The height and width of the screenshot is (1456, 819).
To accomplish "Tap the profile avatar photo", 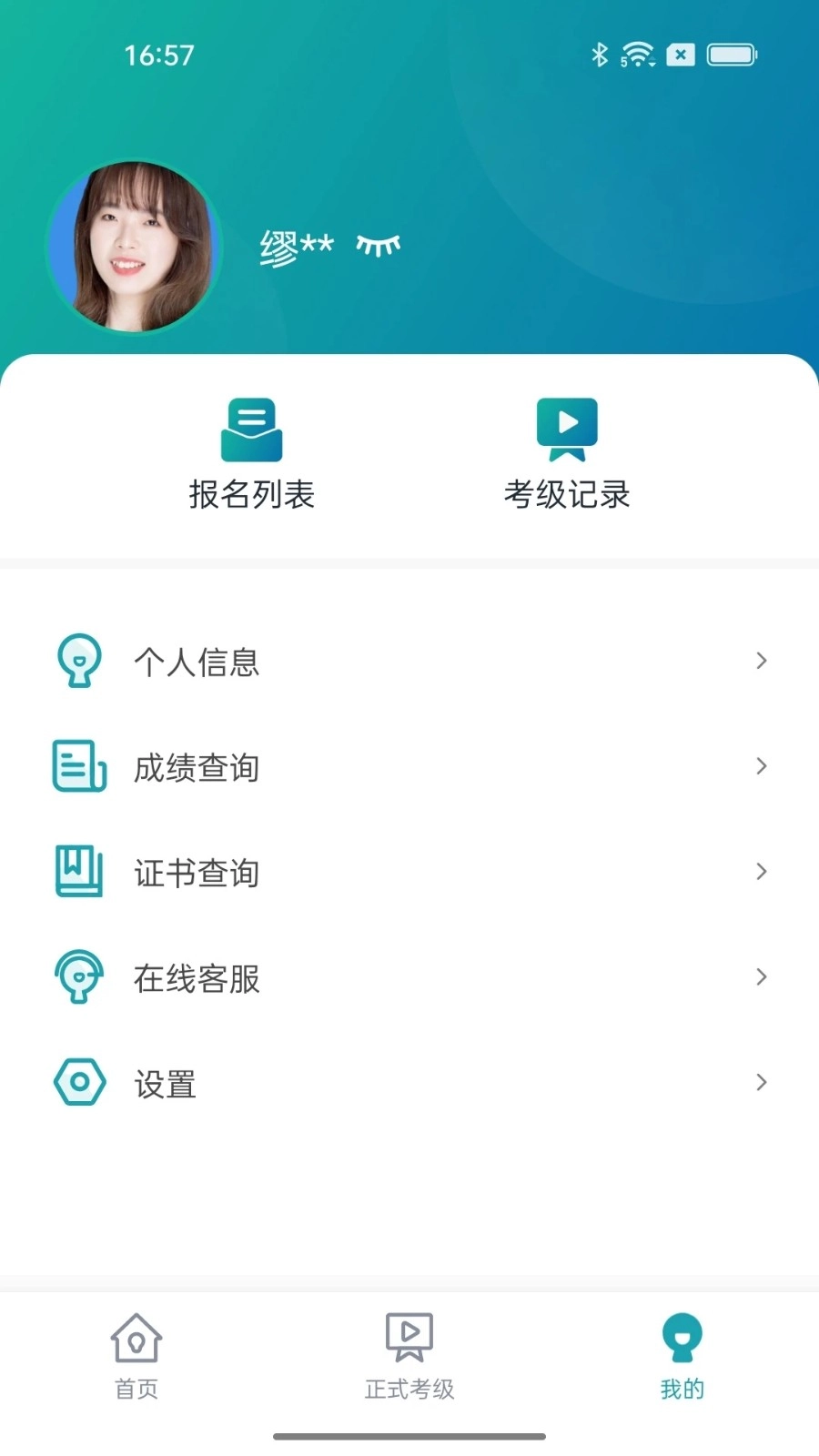I will tap(134, 247).
